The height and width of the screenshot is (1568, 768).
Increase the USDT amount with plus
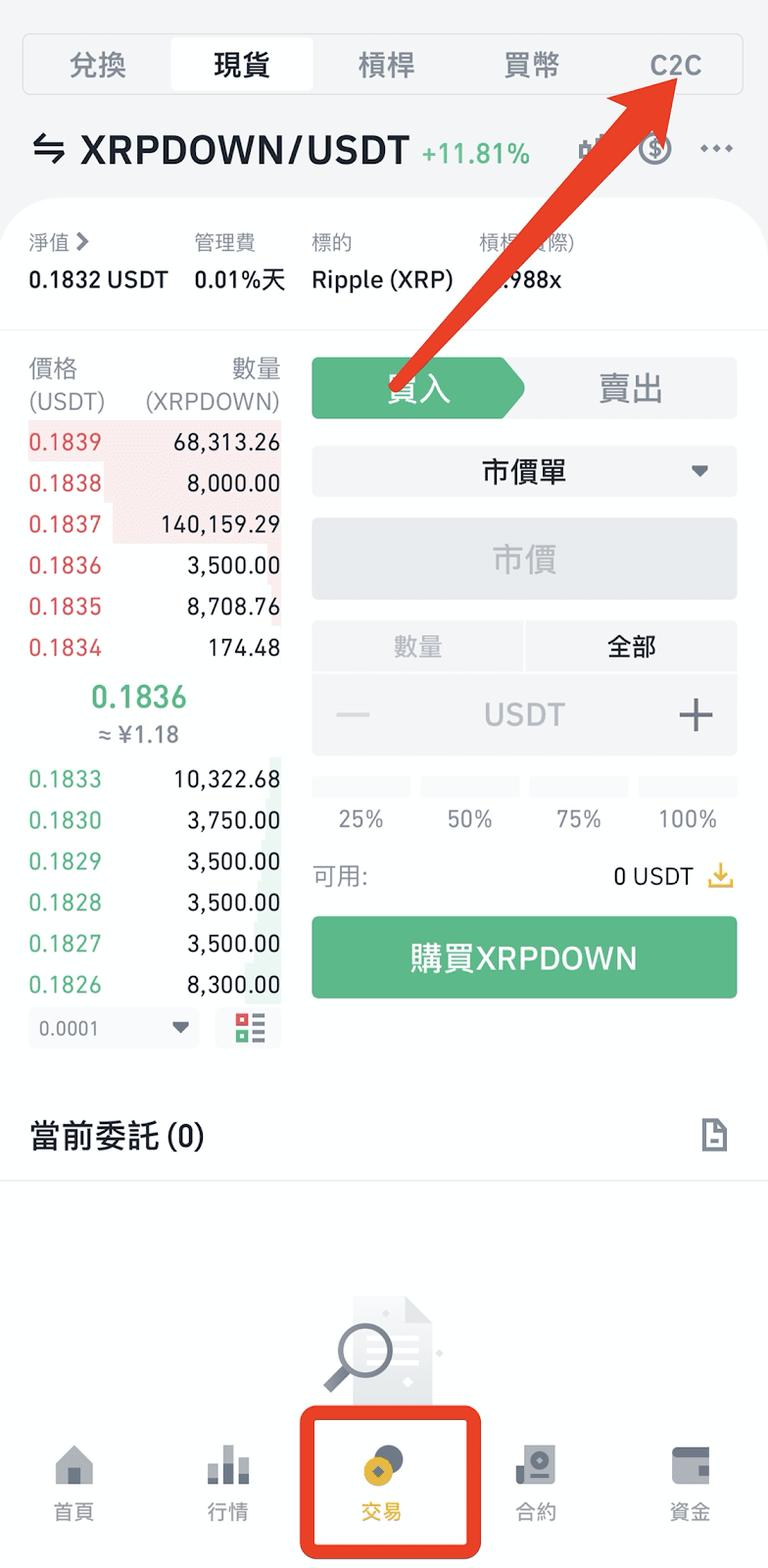pos(696,714)
